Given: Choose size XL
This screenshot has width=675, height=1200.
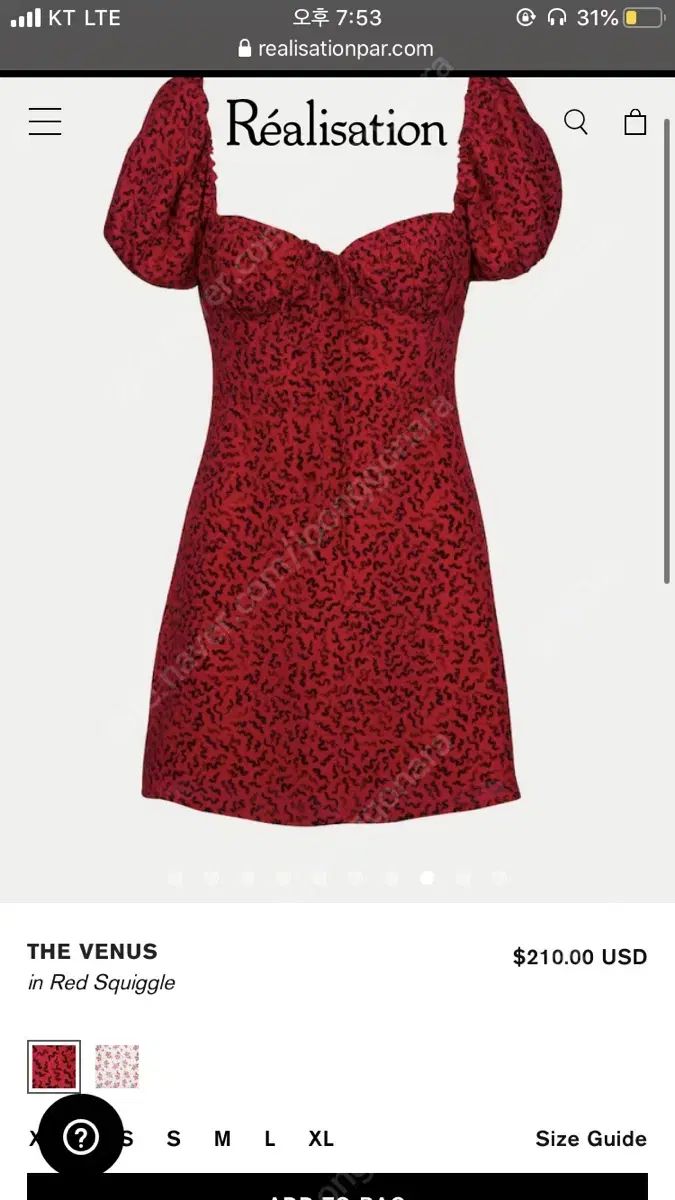Looking at the screenshot, I should [321, 1138].
